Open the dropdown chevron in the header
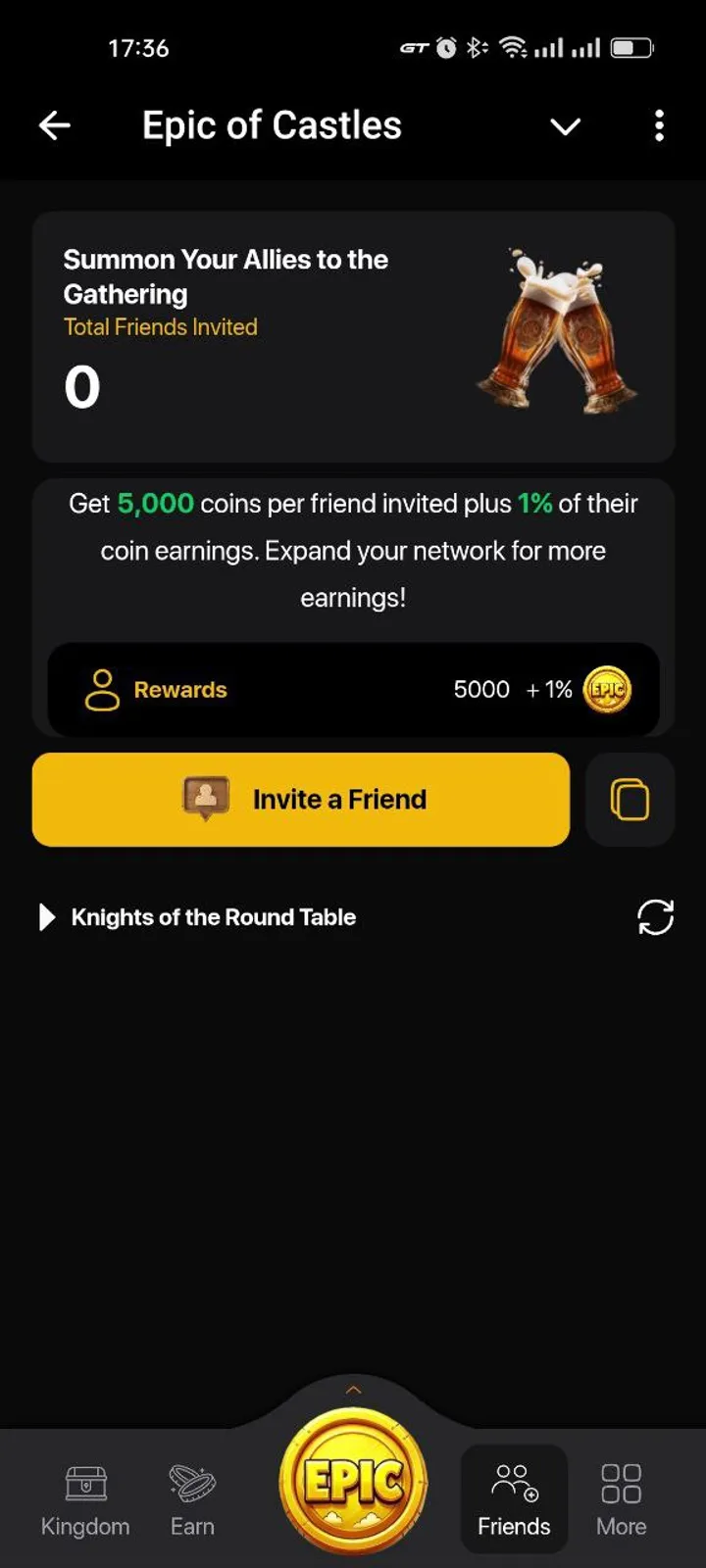 tap(565, 126)
